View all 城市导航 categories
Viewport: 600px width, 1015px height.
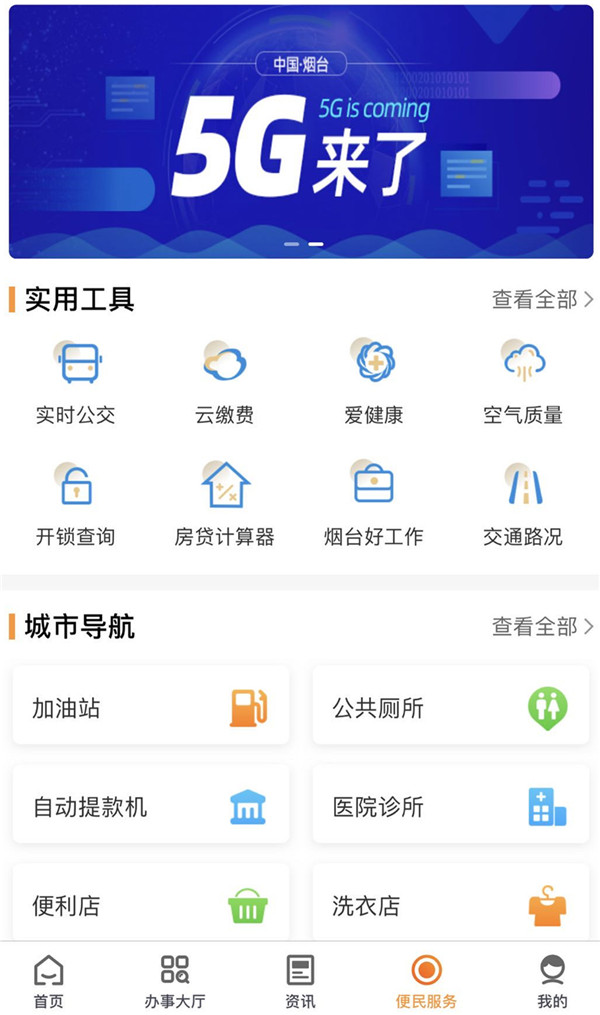(542, 627)
